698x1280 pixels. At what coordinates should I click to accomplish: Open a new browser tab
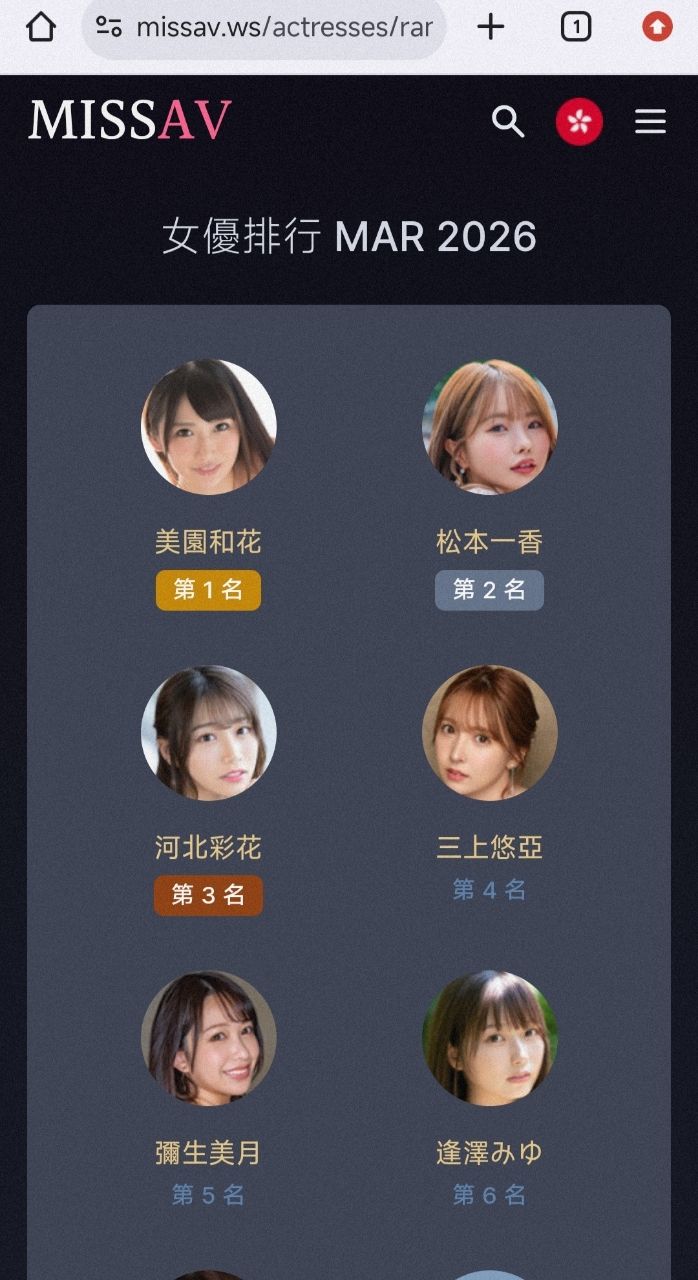(490, 27)
